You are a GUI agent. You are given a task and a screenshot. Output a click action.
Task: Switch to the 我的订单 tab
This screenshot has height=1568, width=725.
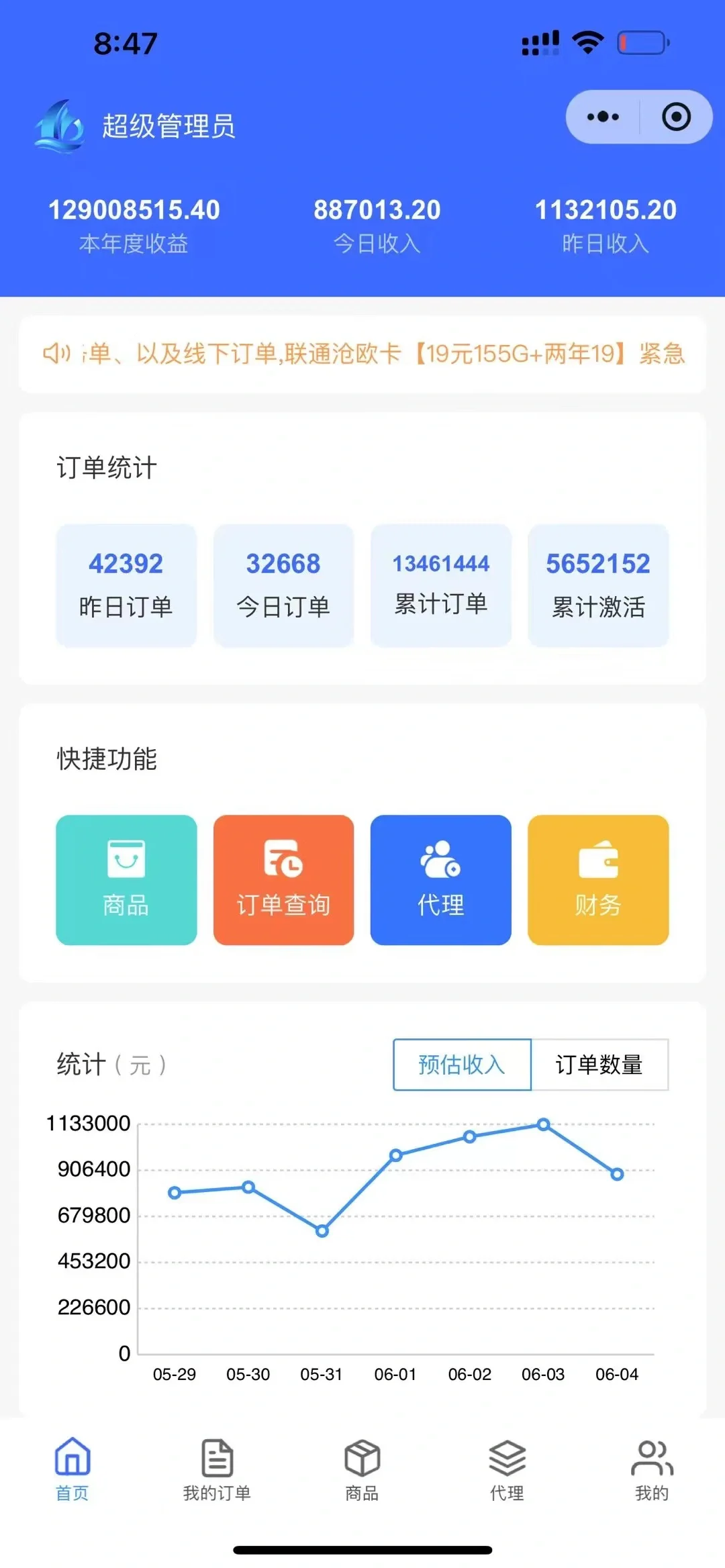(x=217, y=1469)
